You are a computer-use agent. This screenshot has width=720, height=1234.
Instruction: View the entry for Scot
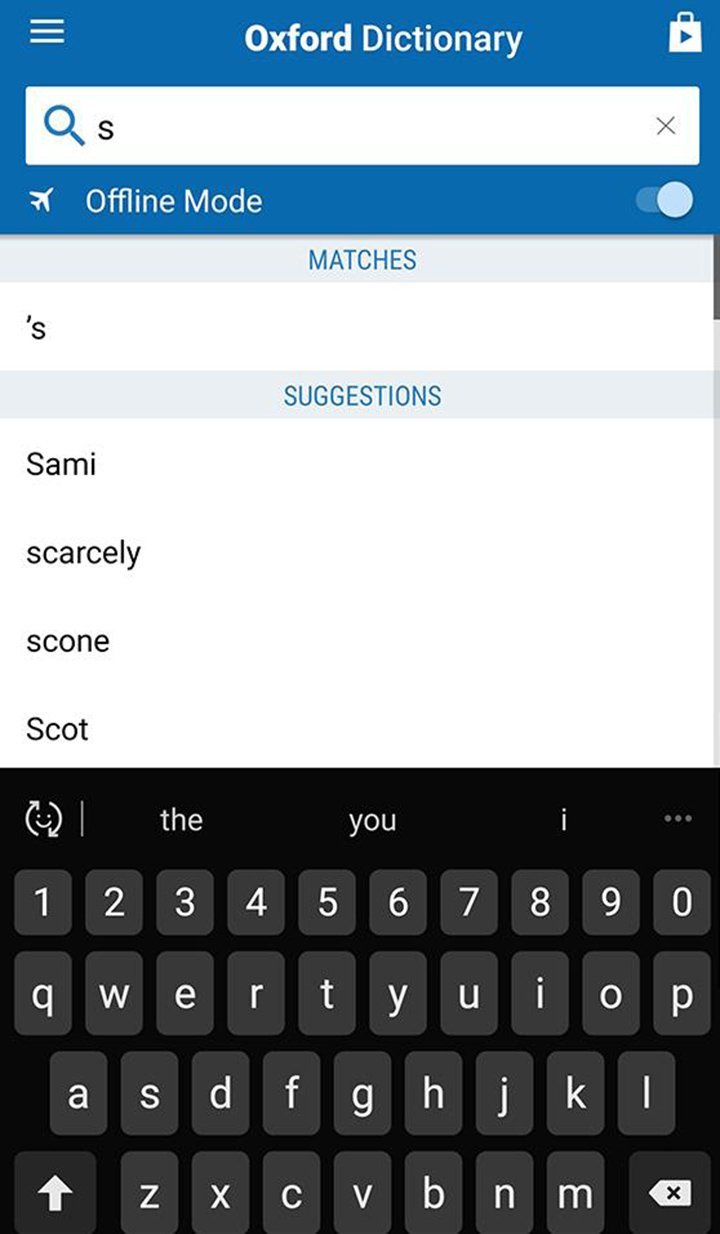click(x=360, y=729)
